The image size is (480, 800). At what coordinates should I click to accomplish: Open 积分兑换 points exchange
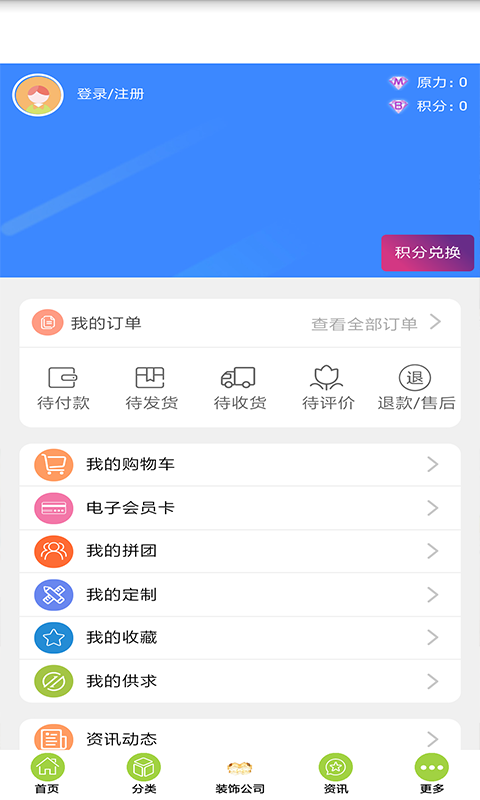[427, 253]
